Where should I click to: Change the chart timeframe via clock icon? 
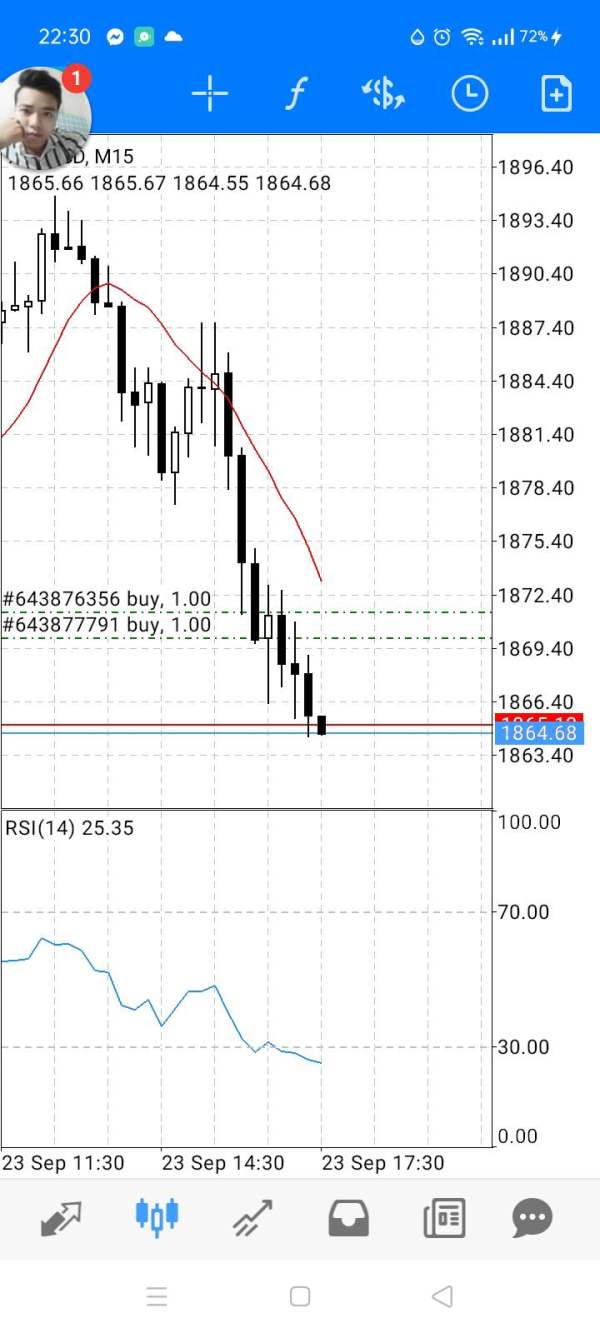click(469, 94)
